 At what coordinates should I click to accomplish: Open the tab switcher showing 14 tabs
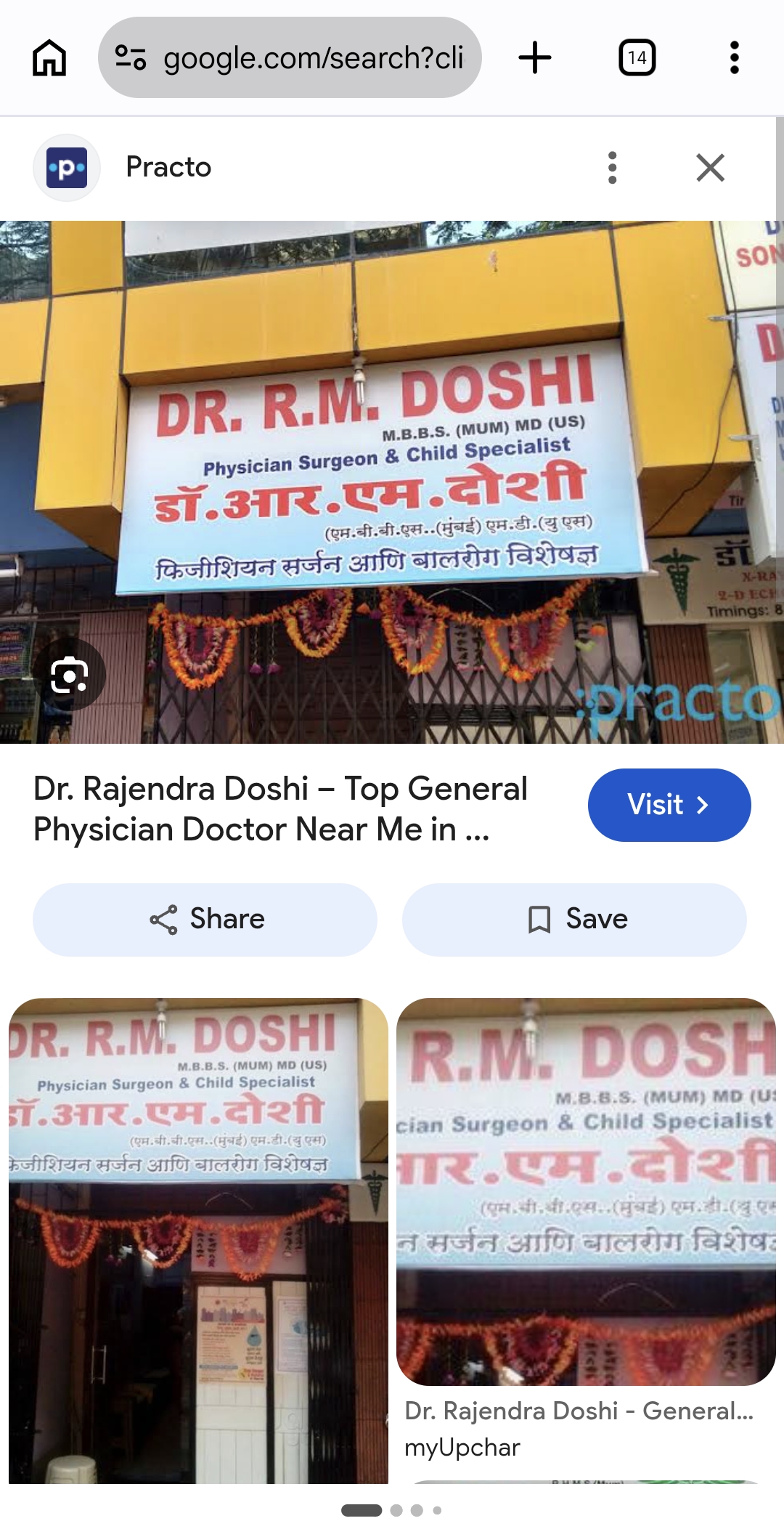pos(637,57)
